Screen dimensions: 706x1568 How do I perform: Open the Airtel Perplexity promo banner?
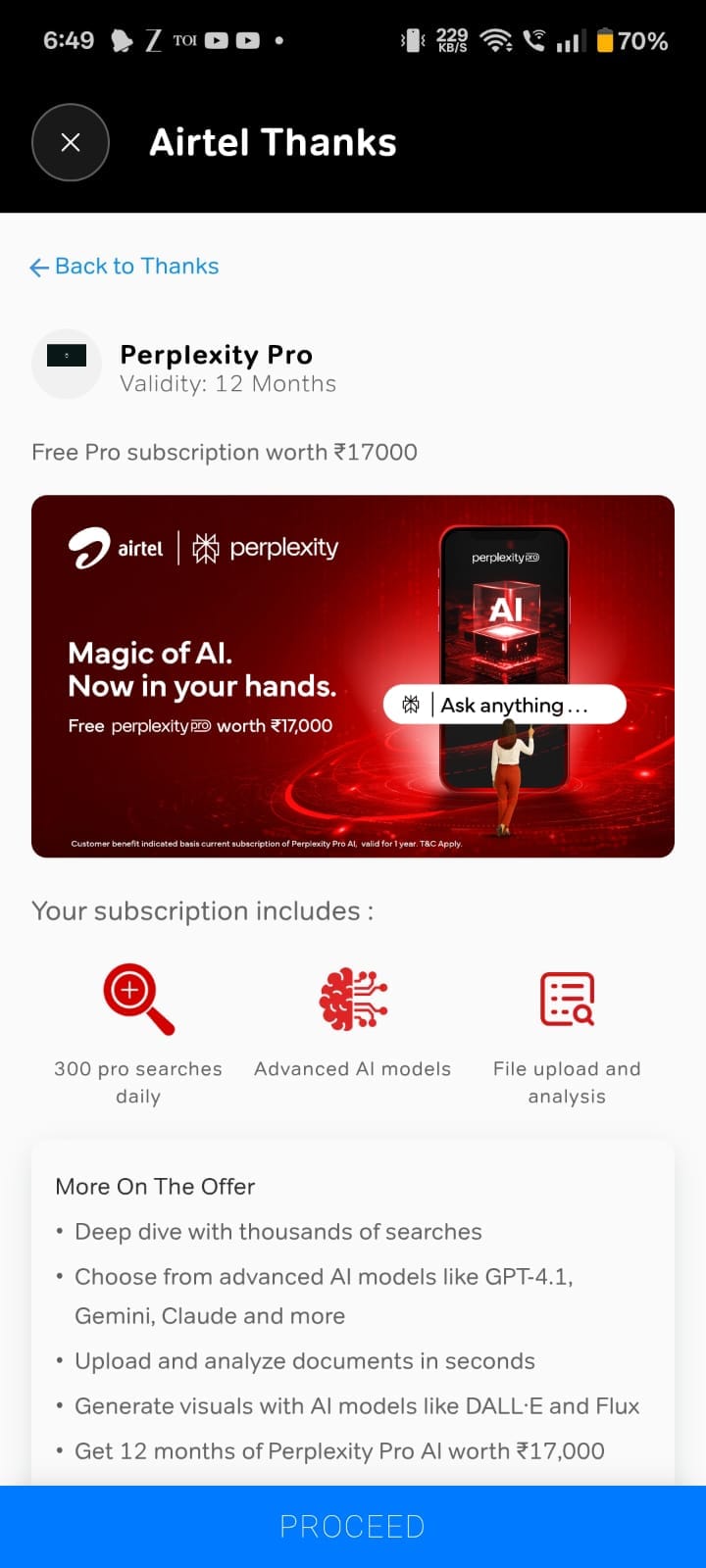[353, 676]
